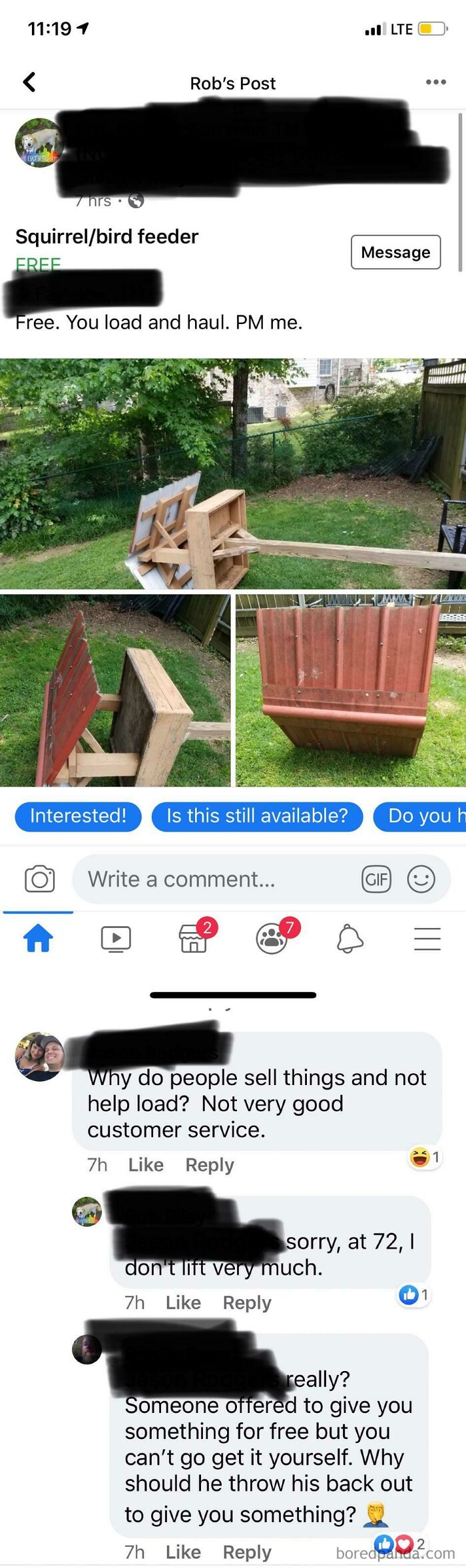
Task: Open the notifications bell
Action: coord(349,938)
